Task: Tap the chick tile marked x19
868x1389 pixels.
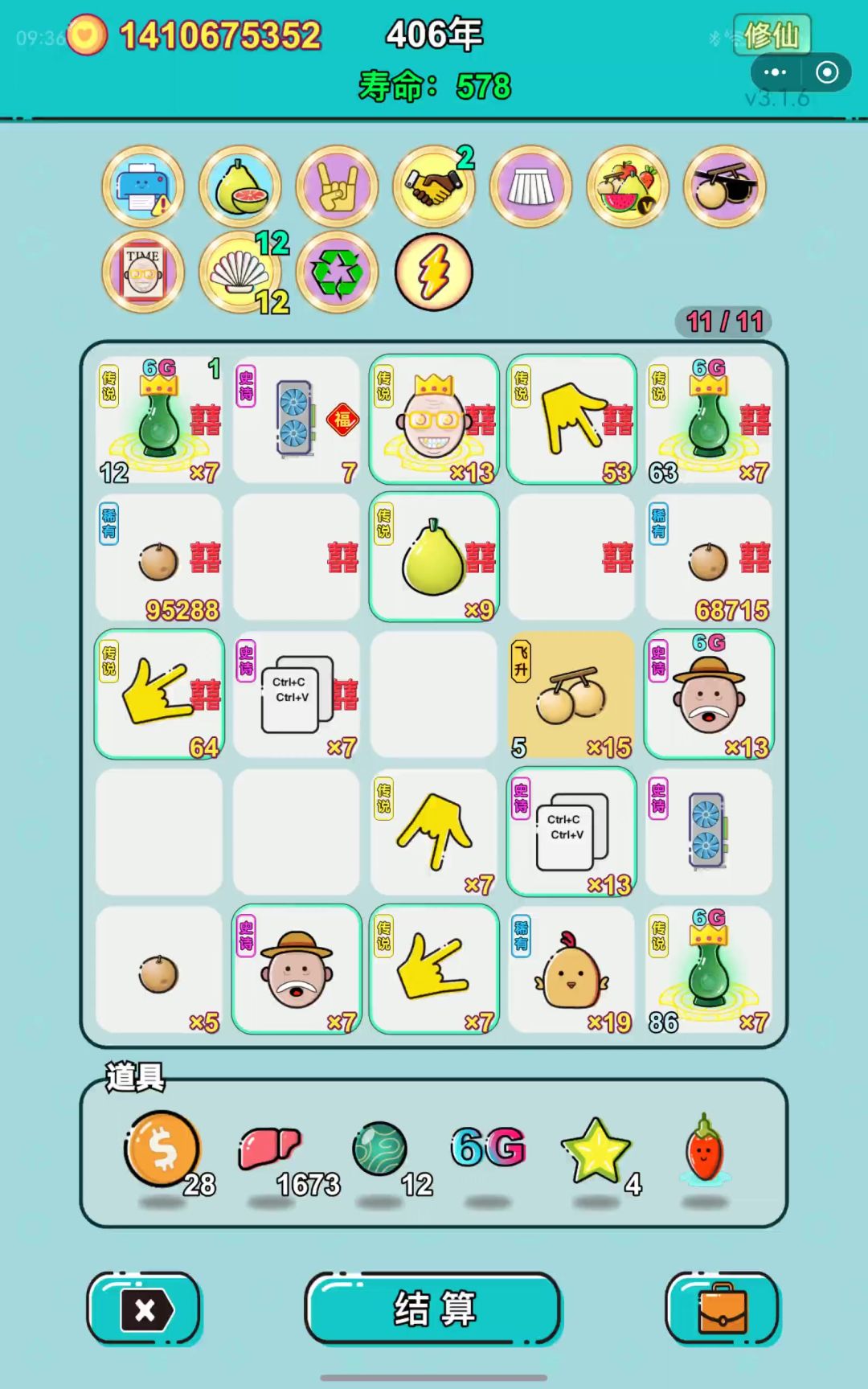Action: [x=571, y=969]
